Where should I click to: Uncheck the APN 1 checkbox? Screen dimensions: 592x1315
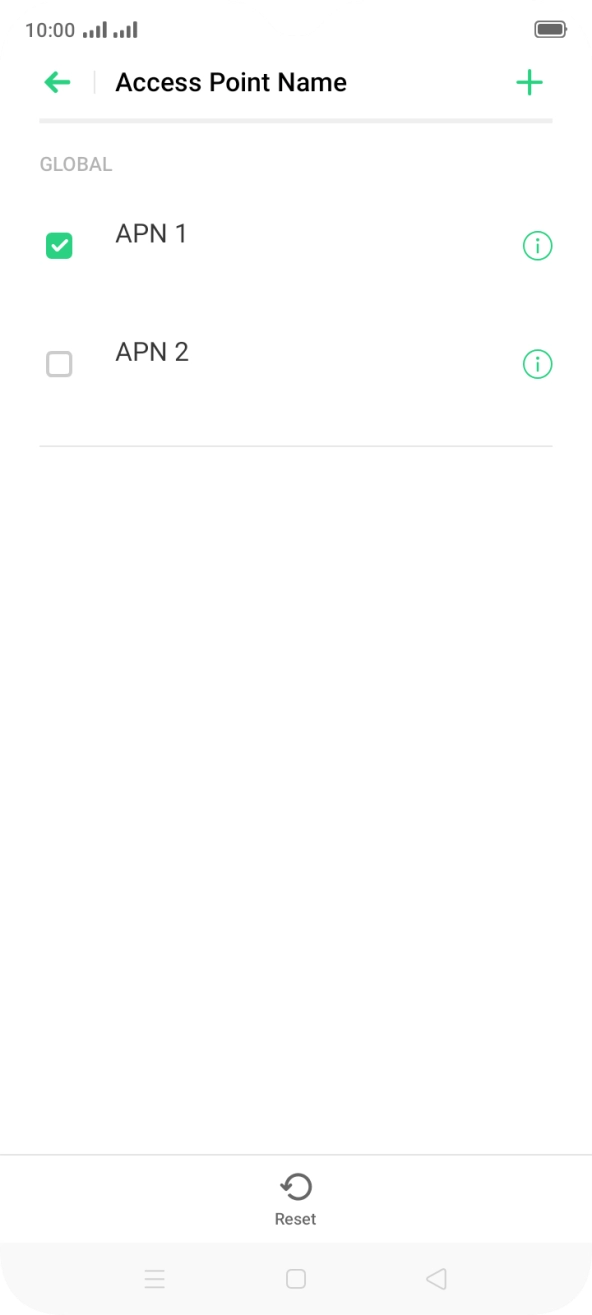click(59, 246)
